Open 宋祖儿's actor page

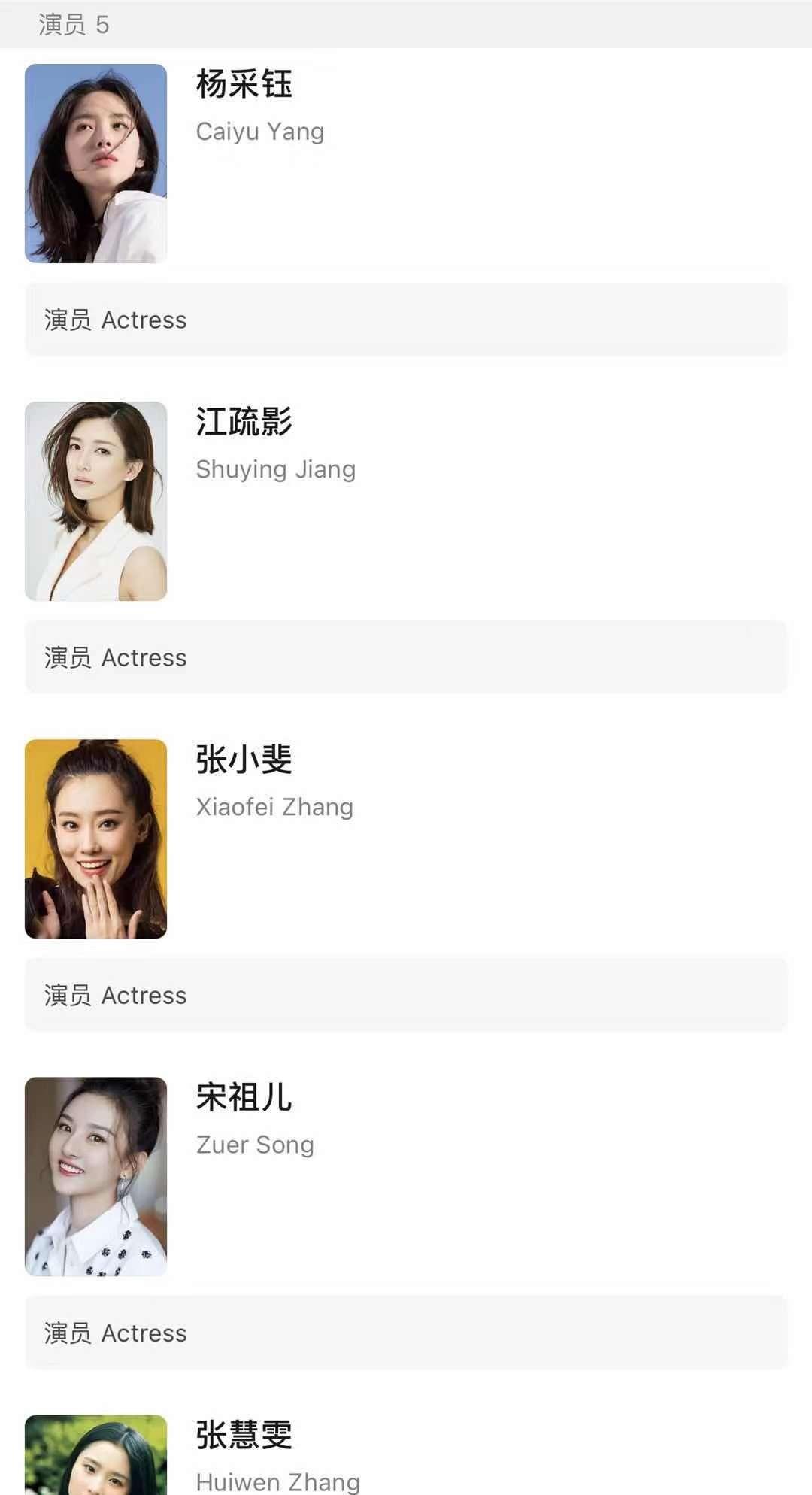[242, 1099]
